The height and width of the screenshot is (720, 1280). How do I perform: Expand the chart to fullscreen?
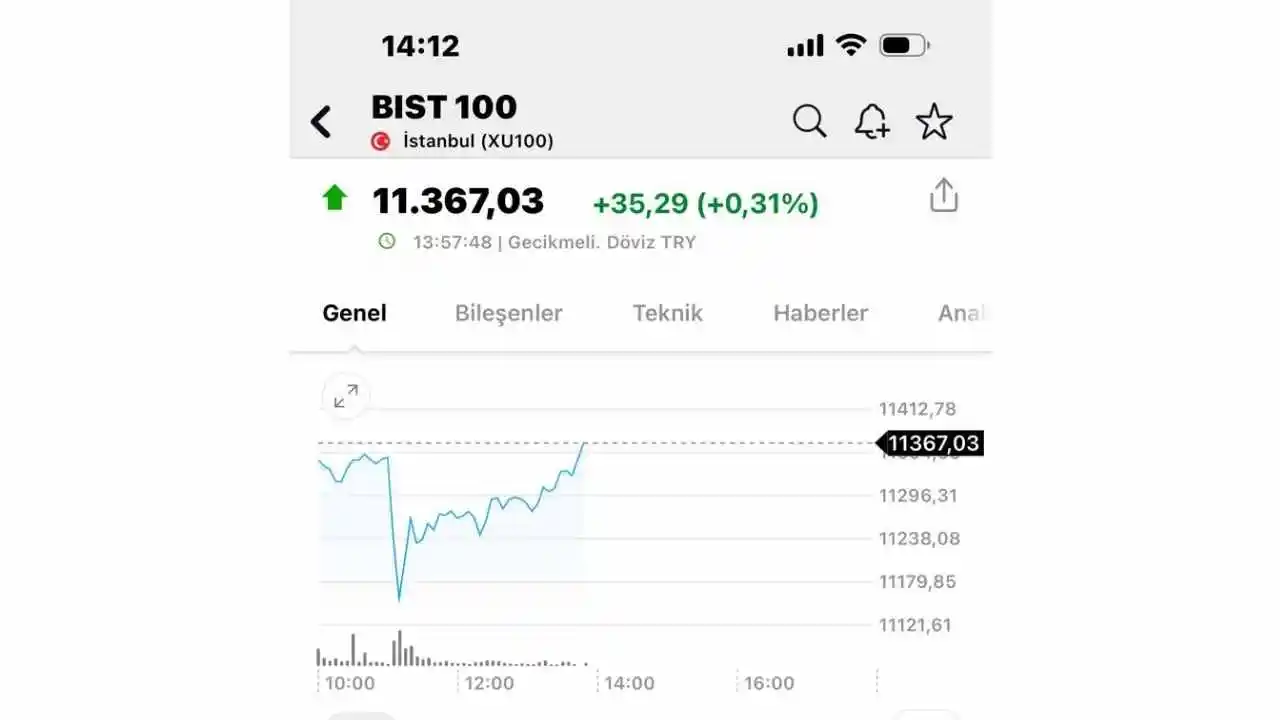(x=346, y=397)
